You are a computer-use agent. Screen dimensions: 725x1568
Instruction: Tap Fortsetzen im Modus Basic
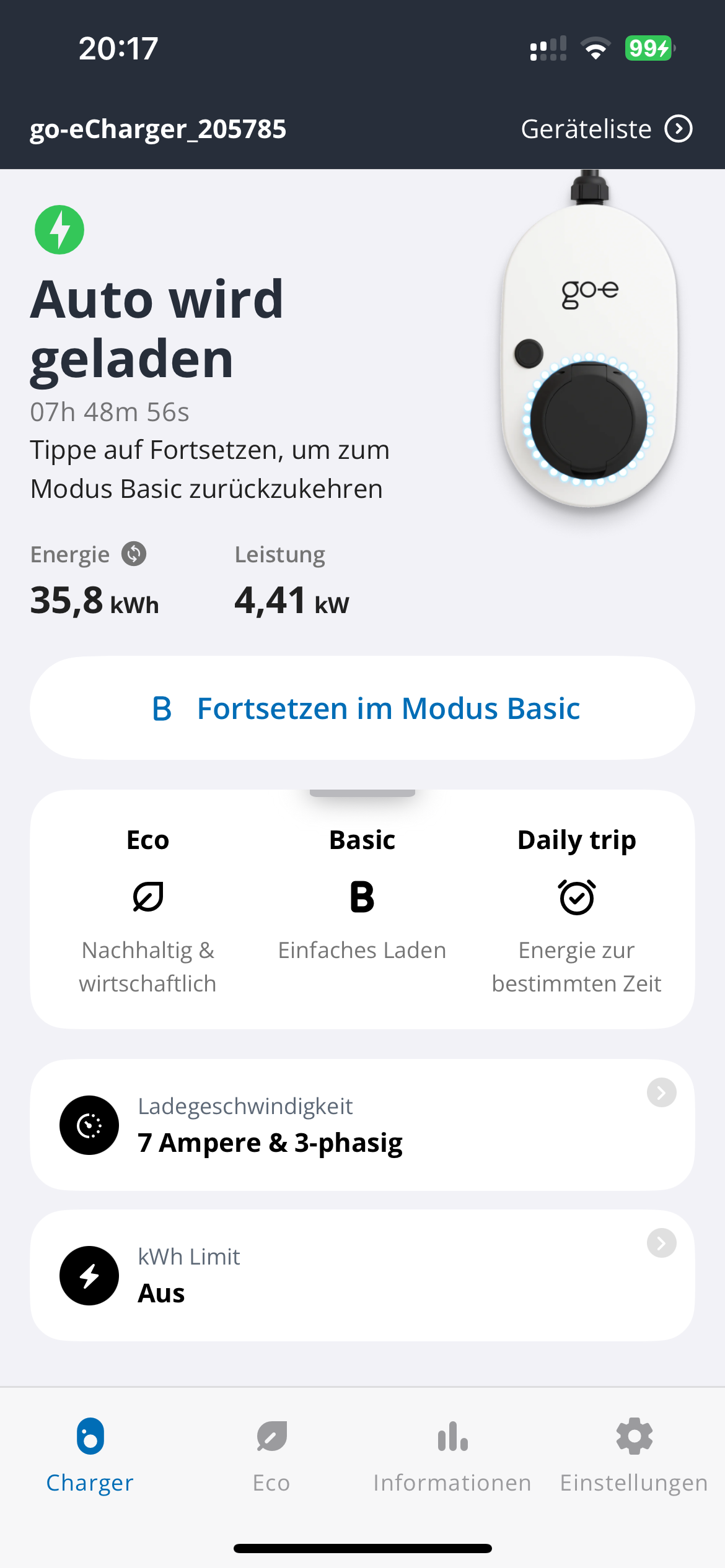[362, 708]
